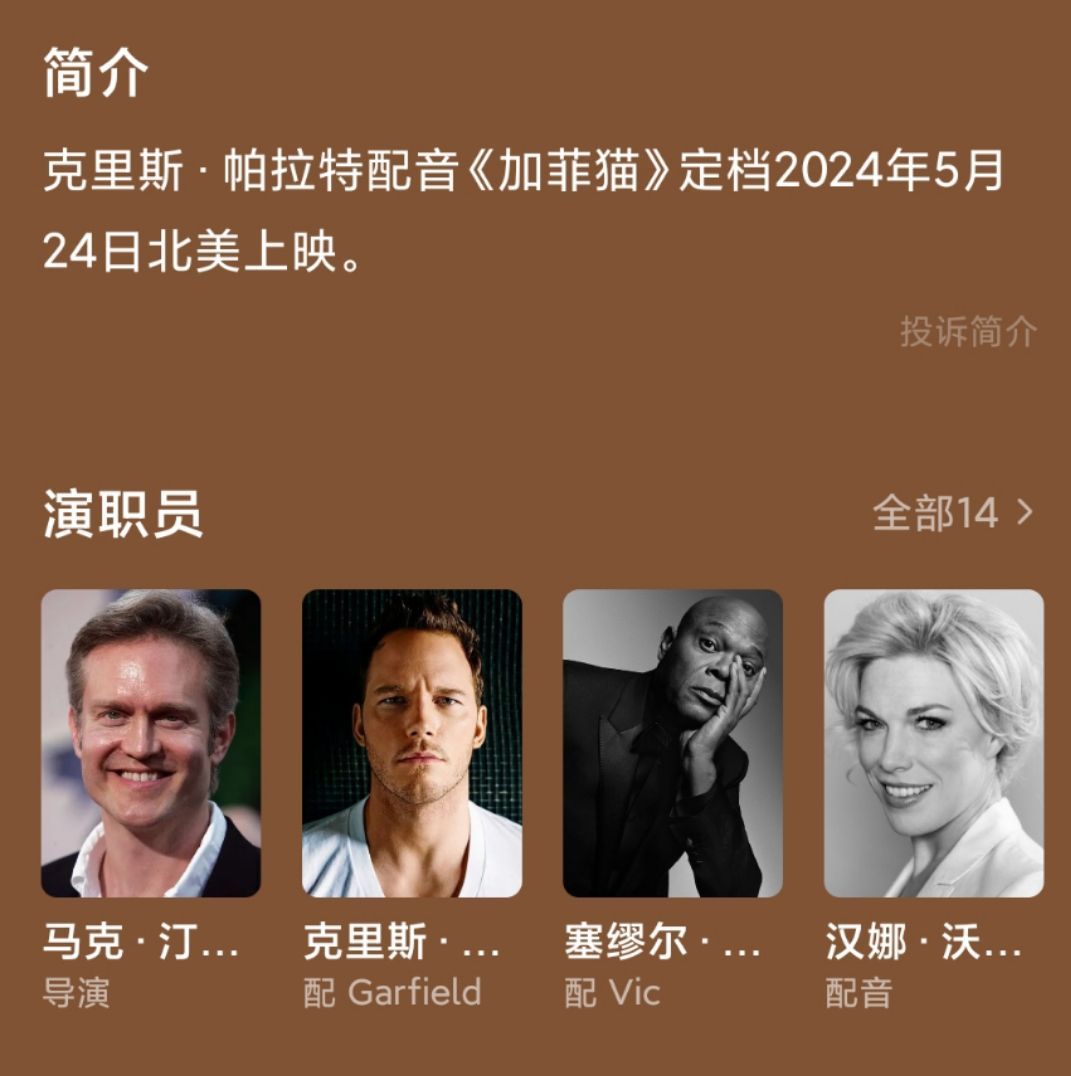Tap 投诉简介 to report the synopsis
The width and height of the screenshot is (1071, 1076).
pyautogui.click(x=968, y=332)
